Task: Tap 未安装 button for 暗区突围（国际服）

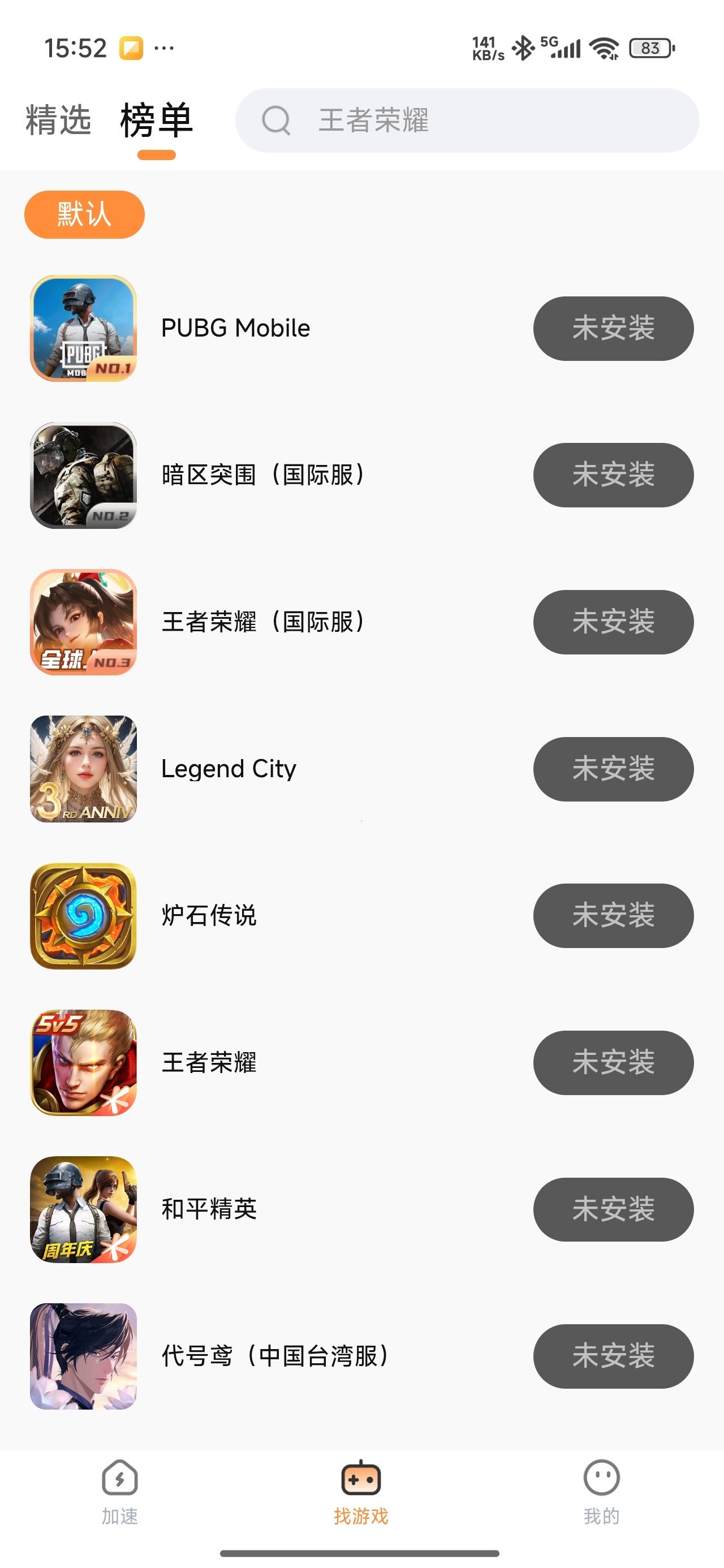Action: point(613,475)
